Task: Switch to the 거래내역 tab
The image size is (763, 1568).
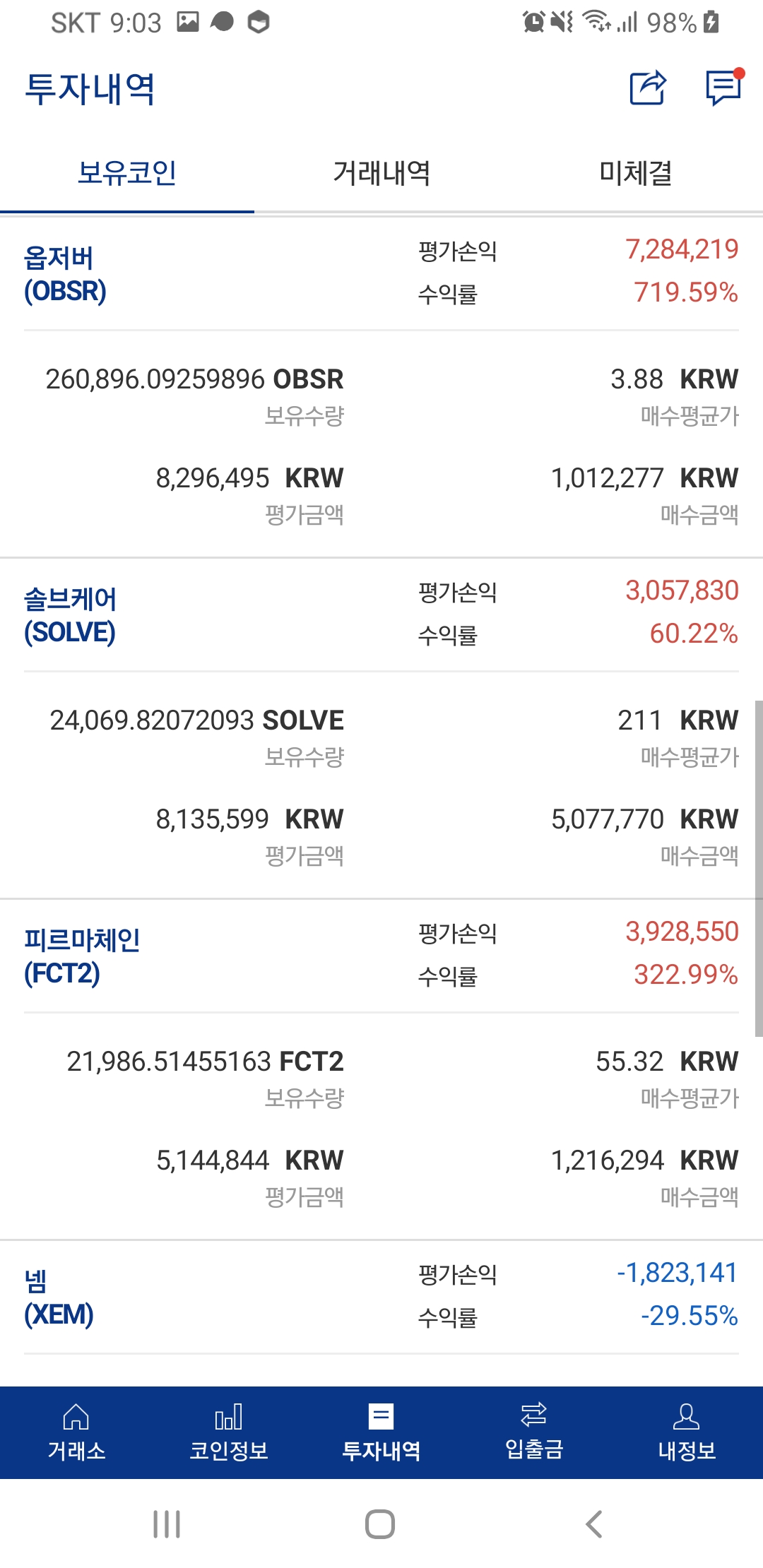Action: (x=381, y=173)
